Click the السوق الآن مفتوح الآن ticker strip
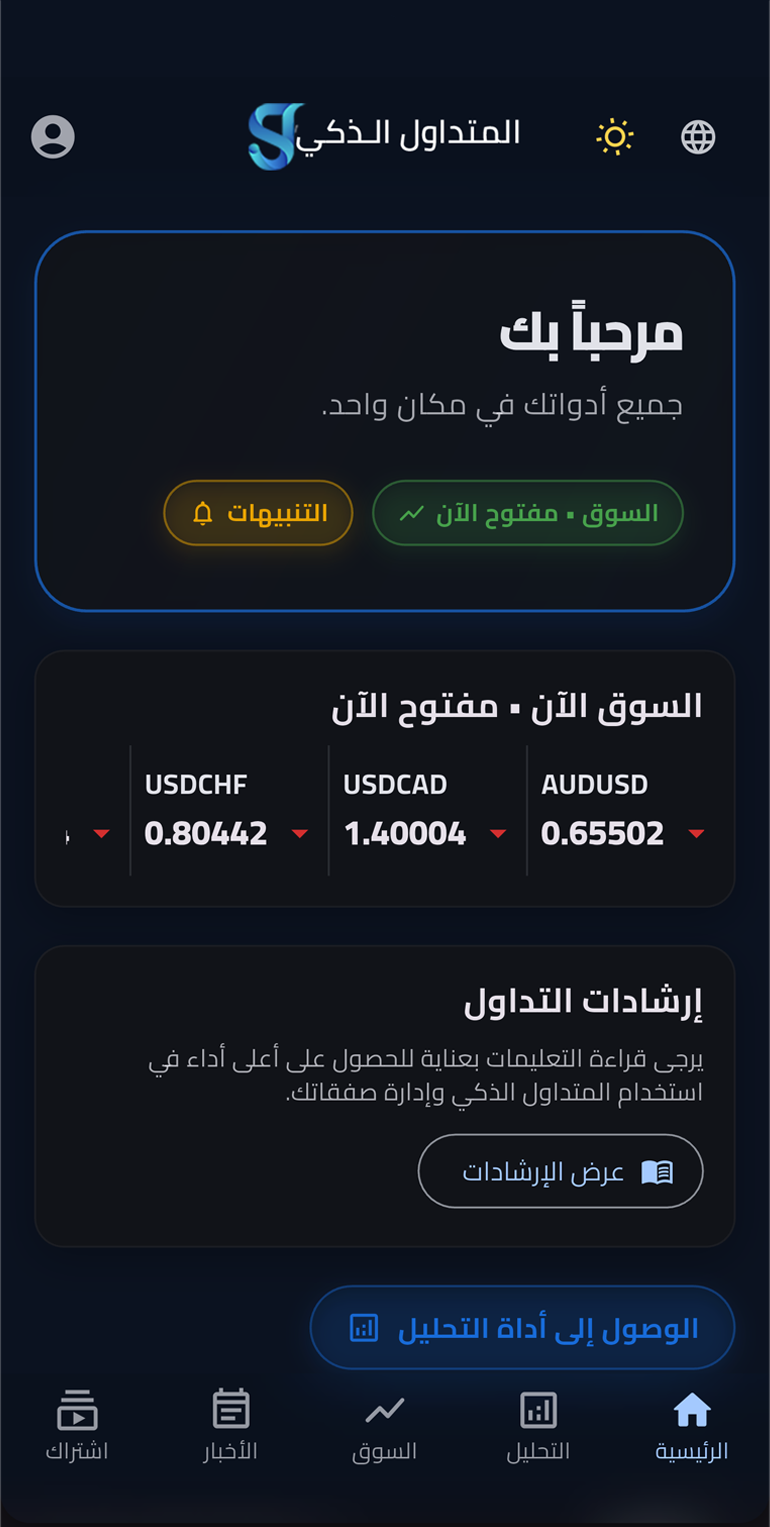The width and height of the screenshot is (770, 1527). point(385,810)
